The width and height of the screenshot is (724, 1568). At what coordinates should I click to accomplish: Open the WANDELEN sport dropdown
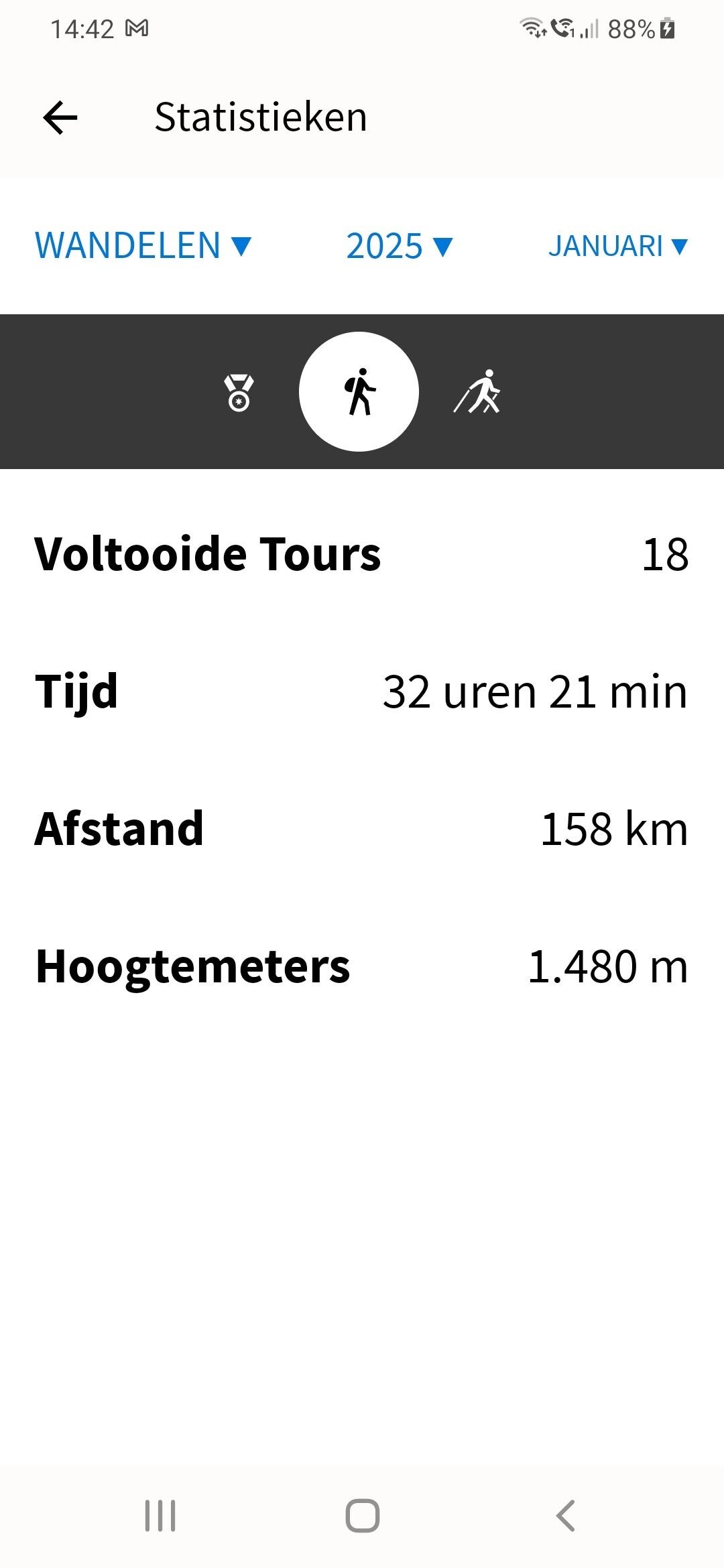coord(143,246)
